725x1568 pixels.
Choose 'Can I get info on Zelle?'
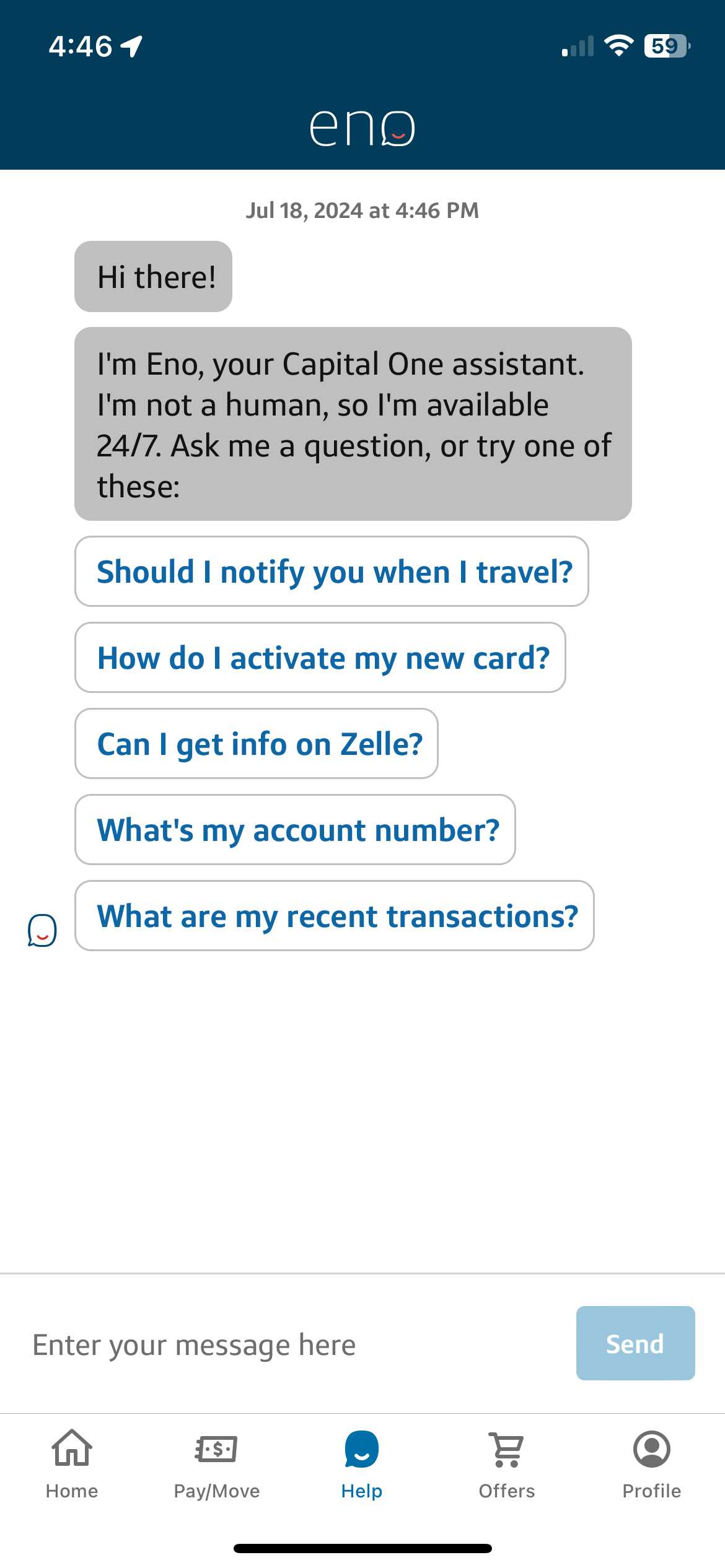[x=257, y=743]
